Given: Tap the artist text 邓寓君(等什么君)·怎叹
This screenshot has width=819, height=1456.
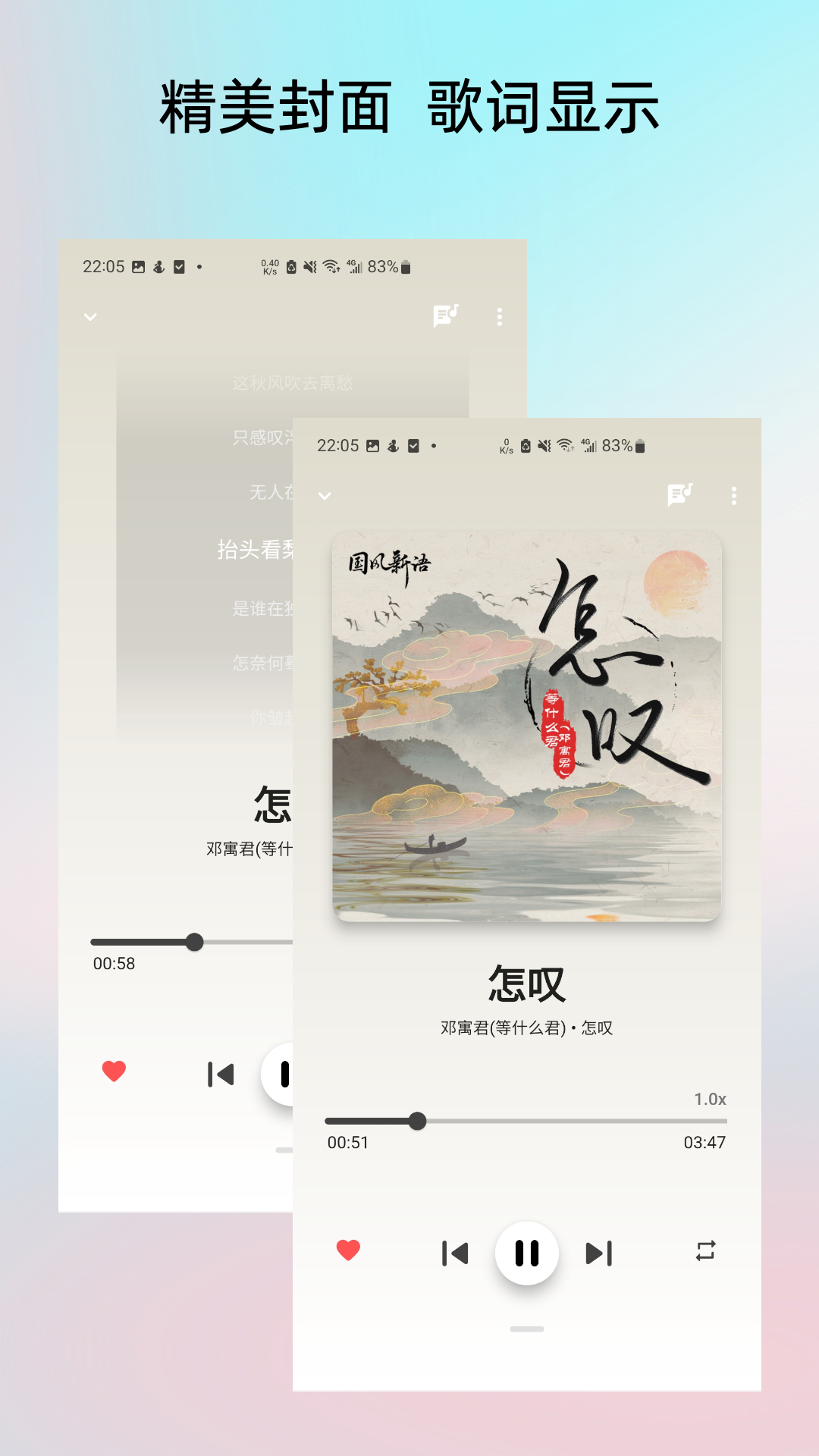Looking at the screenshot, I should pyautogui.click(x=527, y=1028).
